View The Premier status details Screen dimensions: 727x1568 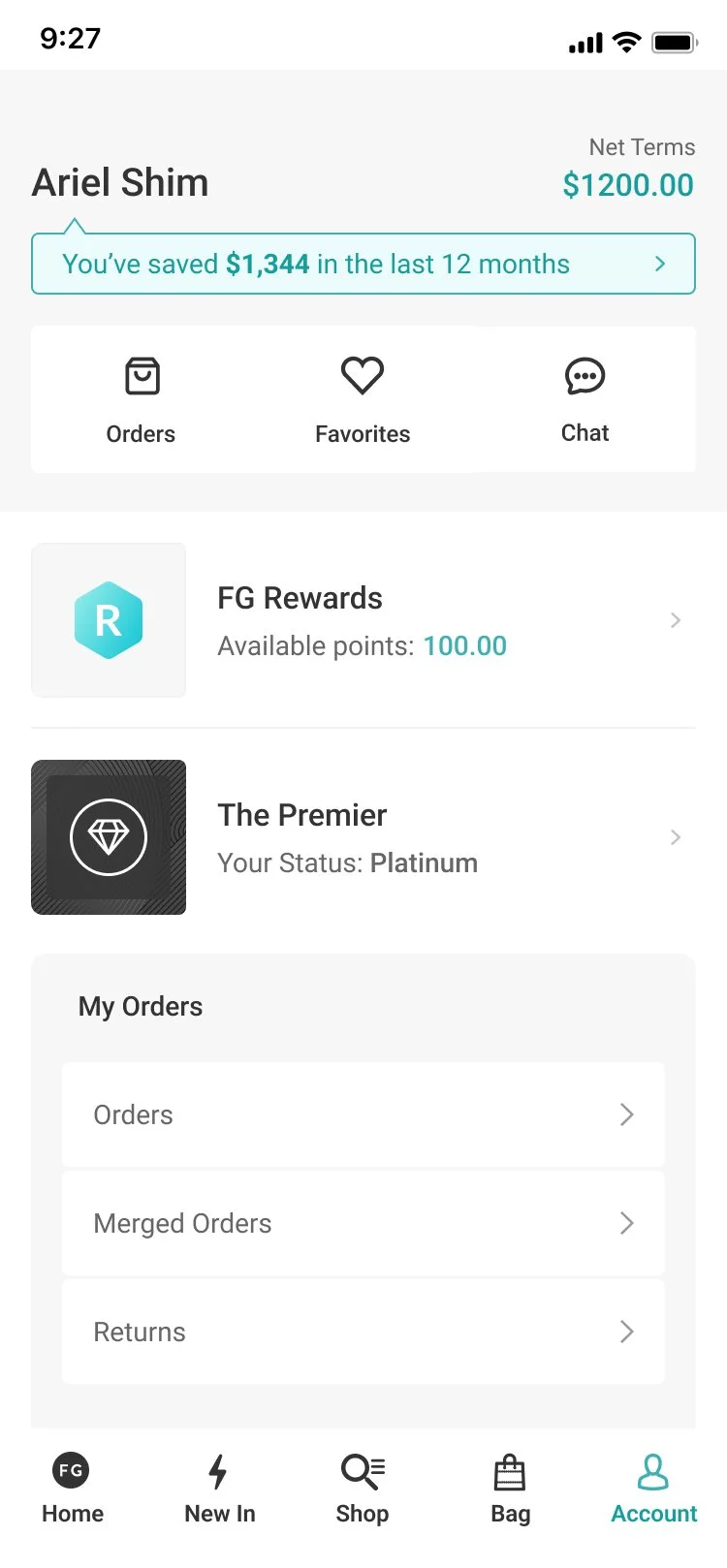[x=363, y=837]
